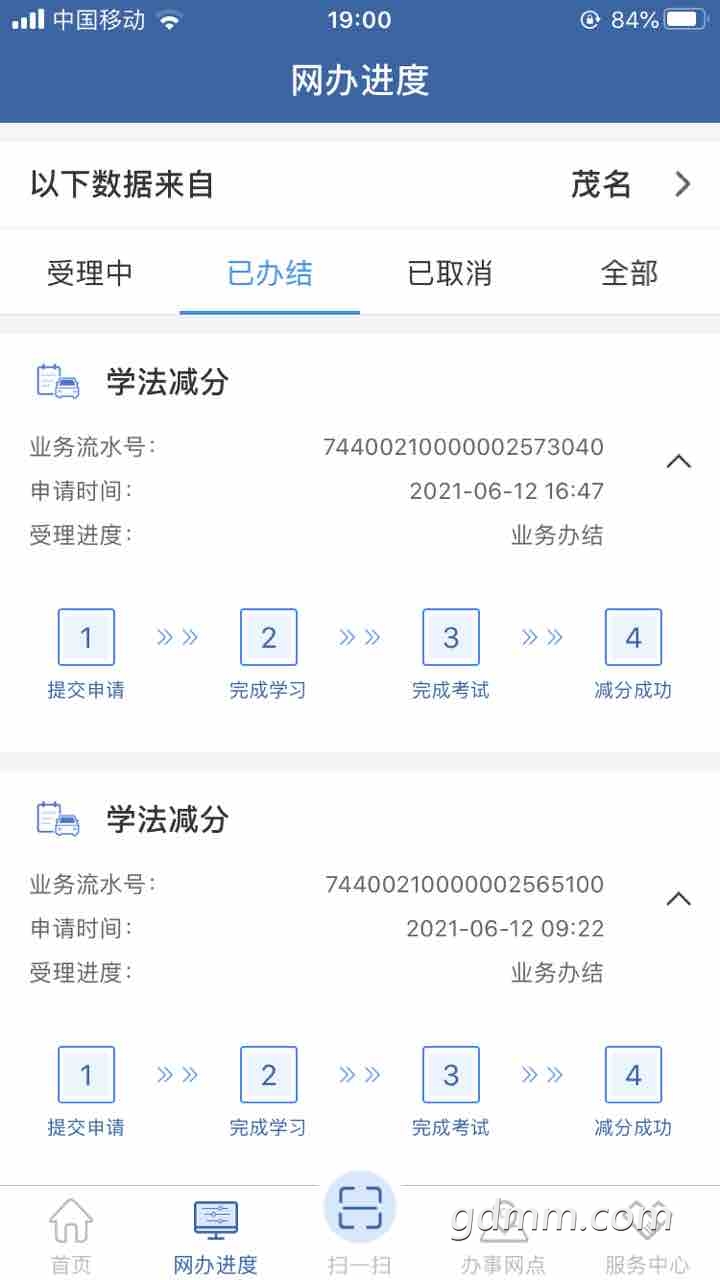Collapse the record ending in 2565100
The width and height of the screenshot is (720, 1280).
pos(679,898)
